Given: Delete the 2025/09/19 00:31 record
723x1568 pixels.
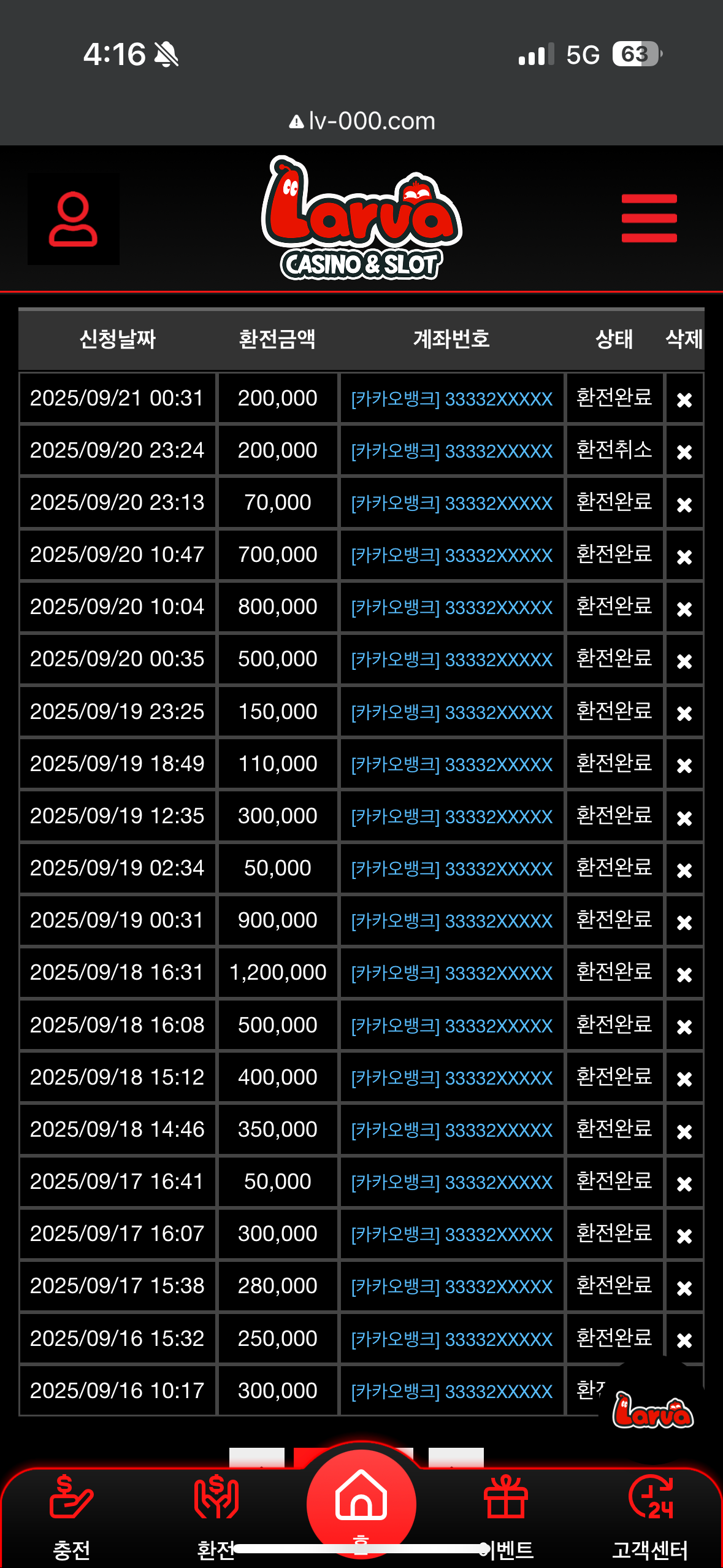Looking at the screenshot, I should (x=684, y=922).
